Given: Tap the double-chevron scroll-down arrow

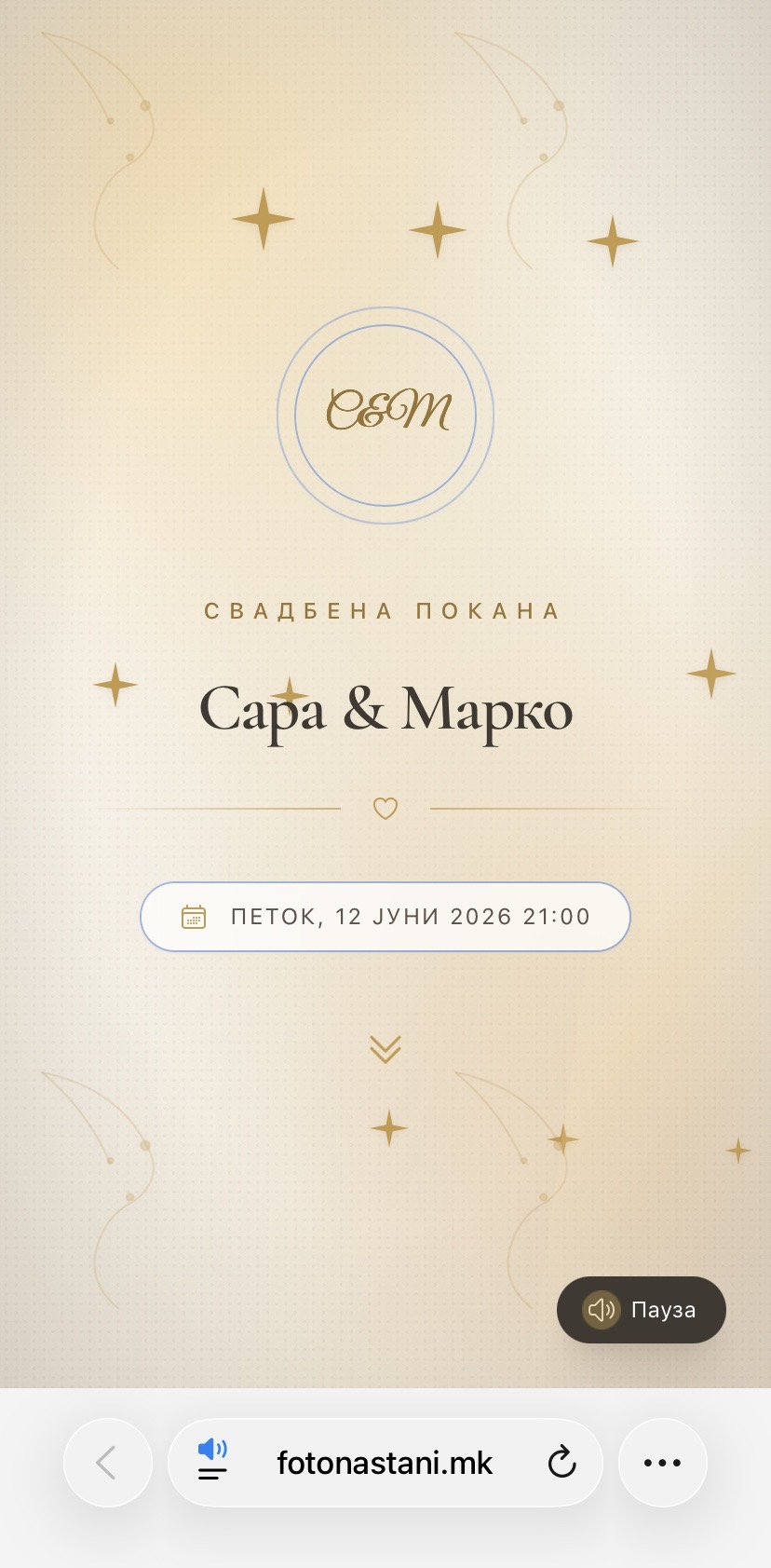Looking at the screenshot, I should [x=385, y=1048].
